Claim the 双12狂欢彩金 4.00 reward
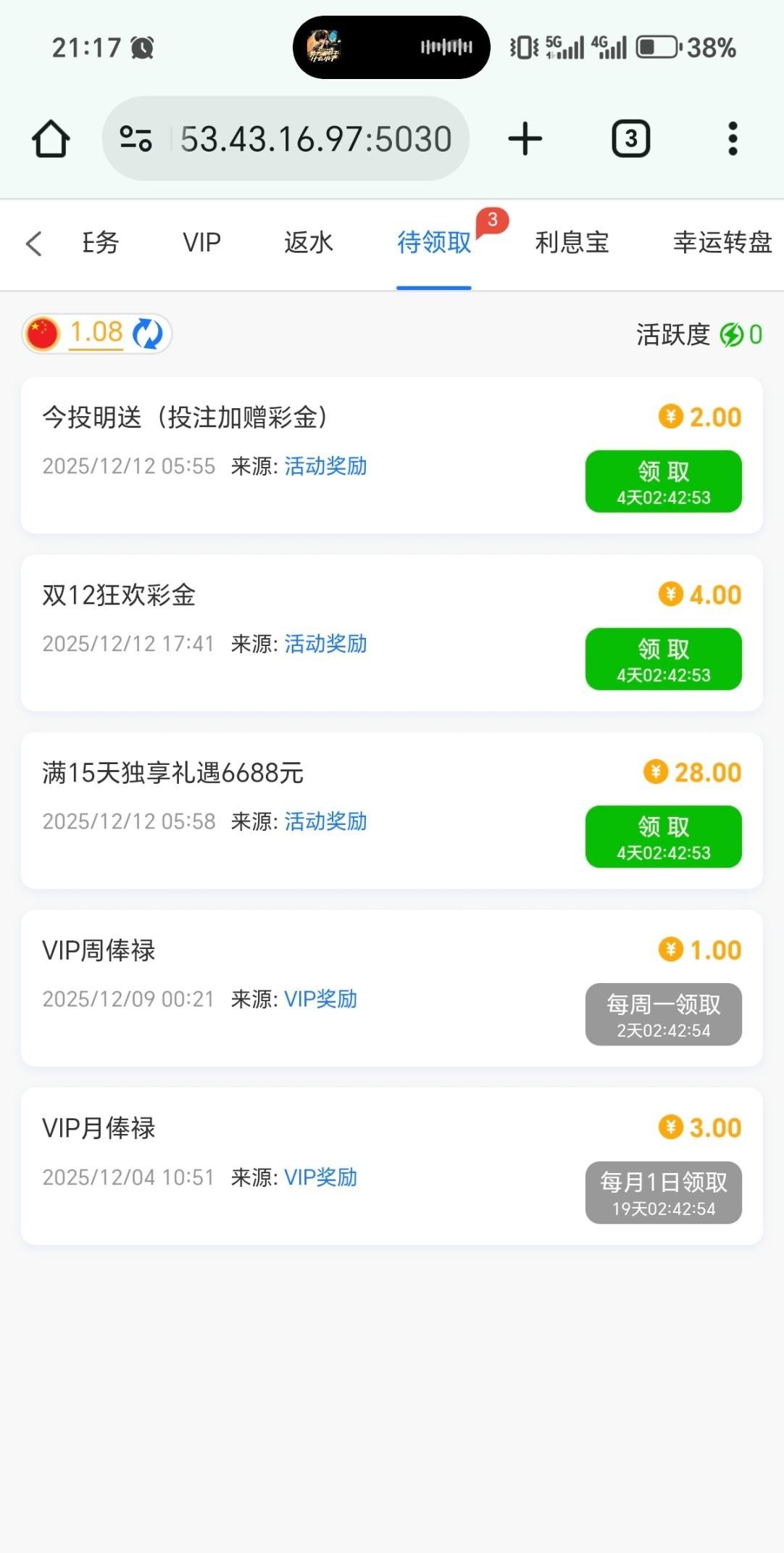The image size is (784, 1553). [x=663, y=659]
